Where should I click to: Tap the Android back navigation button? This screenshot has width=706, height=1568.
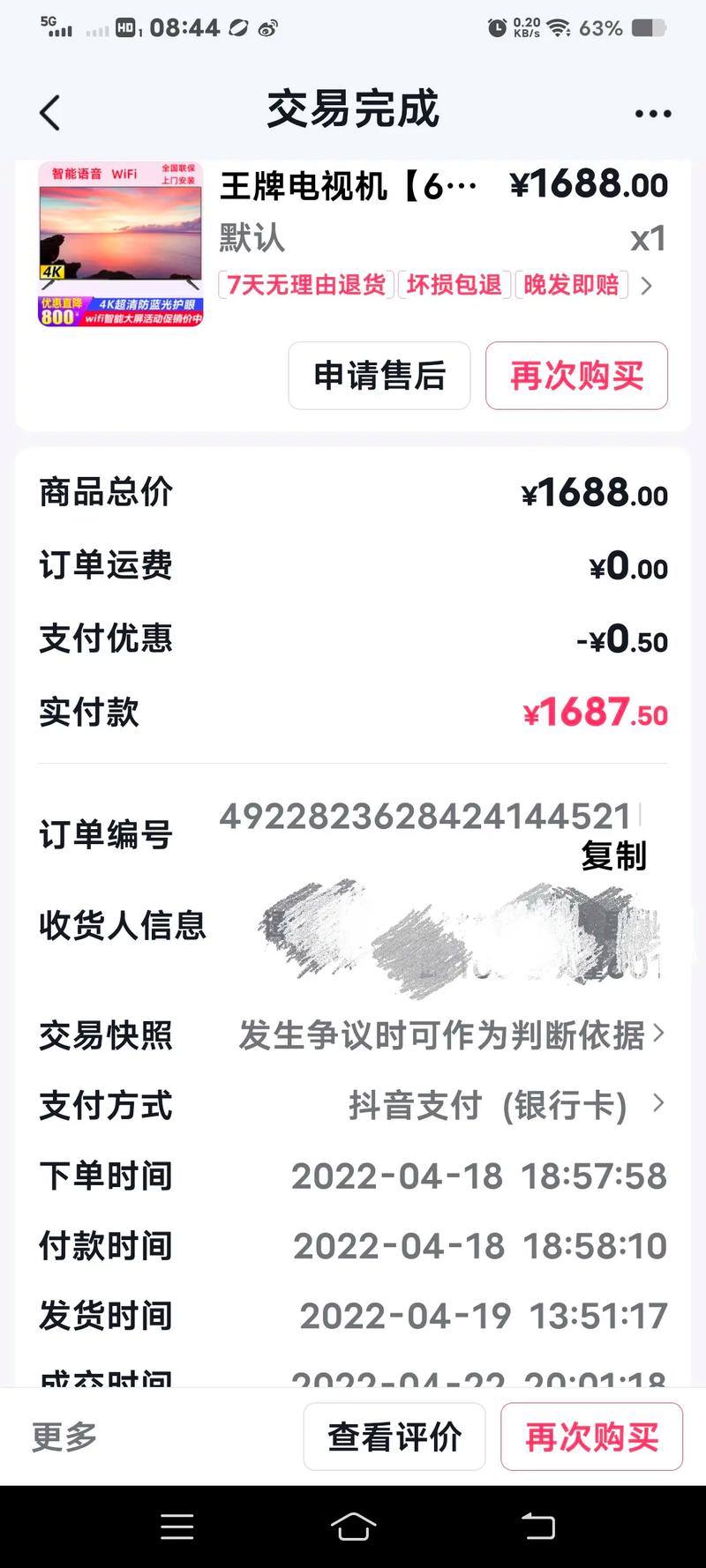(538, 1525)
